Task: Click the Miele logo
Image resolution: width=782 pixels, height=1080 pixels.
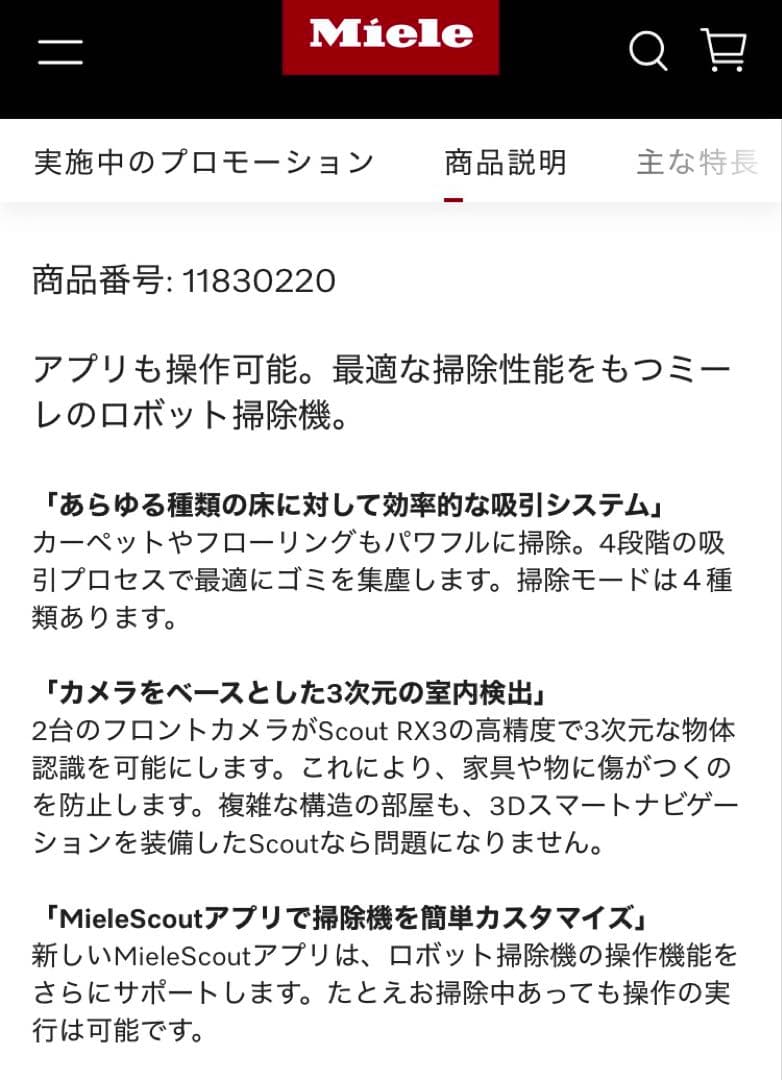Action: [x=390, y=37]
